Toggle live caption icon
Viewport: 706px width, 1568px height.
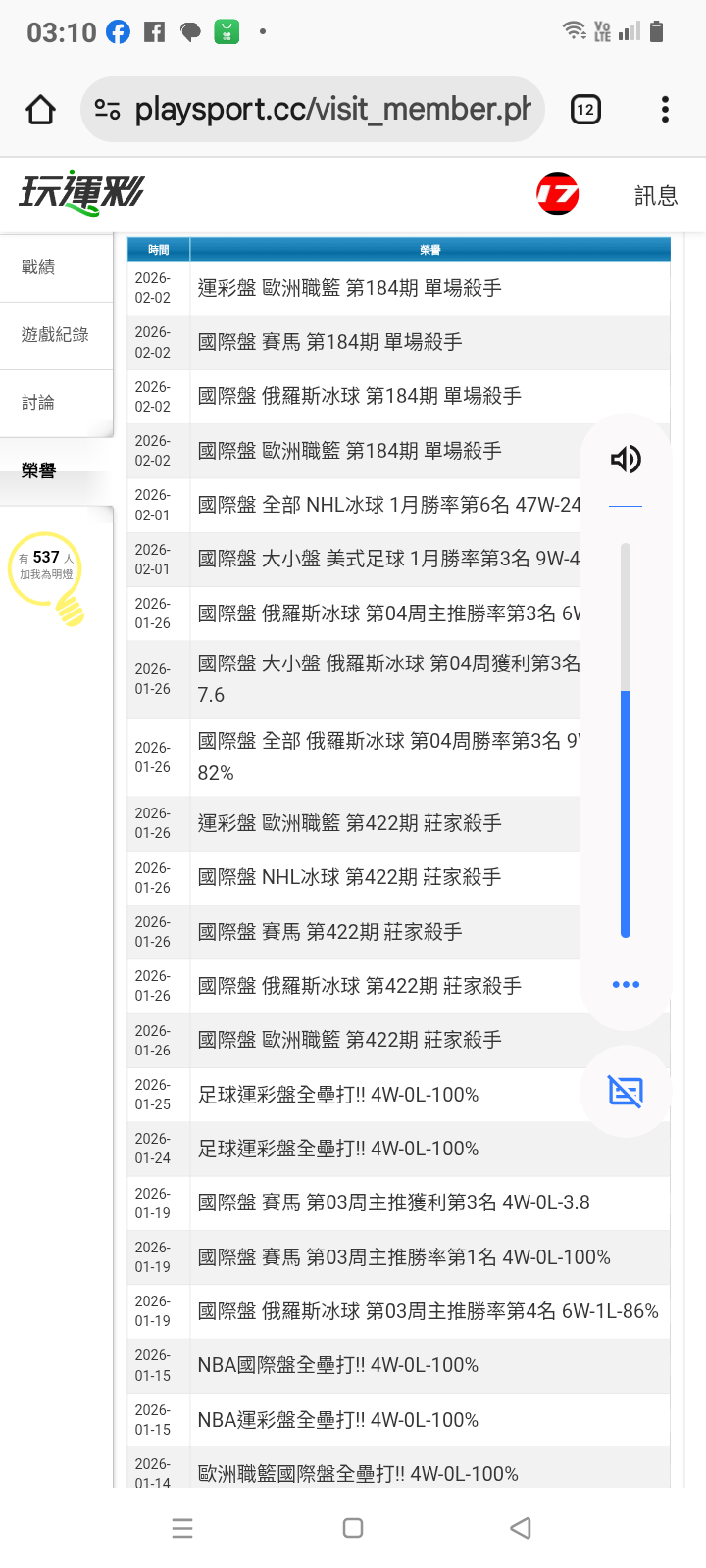point(626,1091)
